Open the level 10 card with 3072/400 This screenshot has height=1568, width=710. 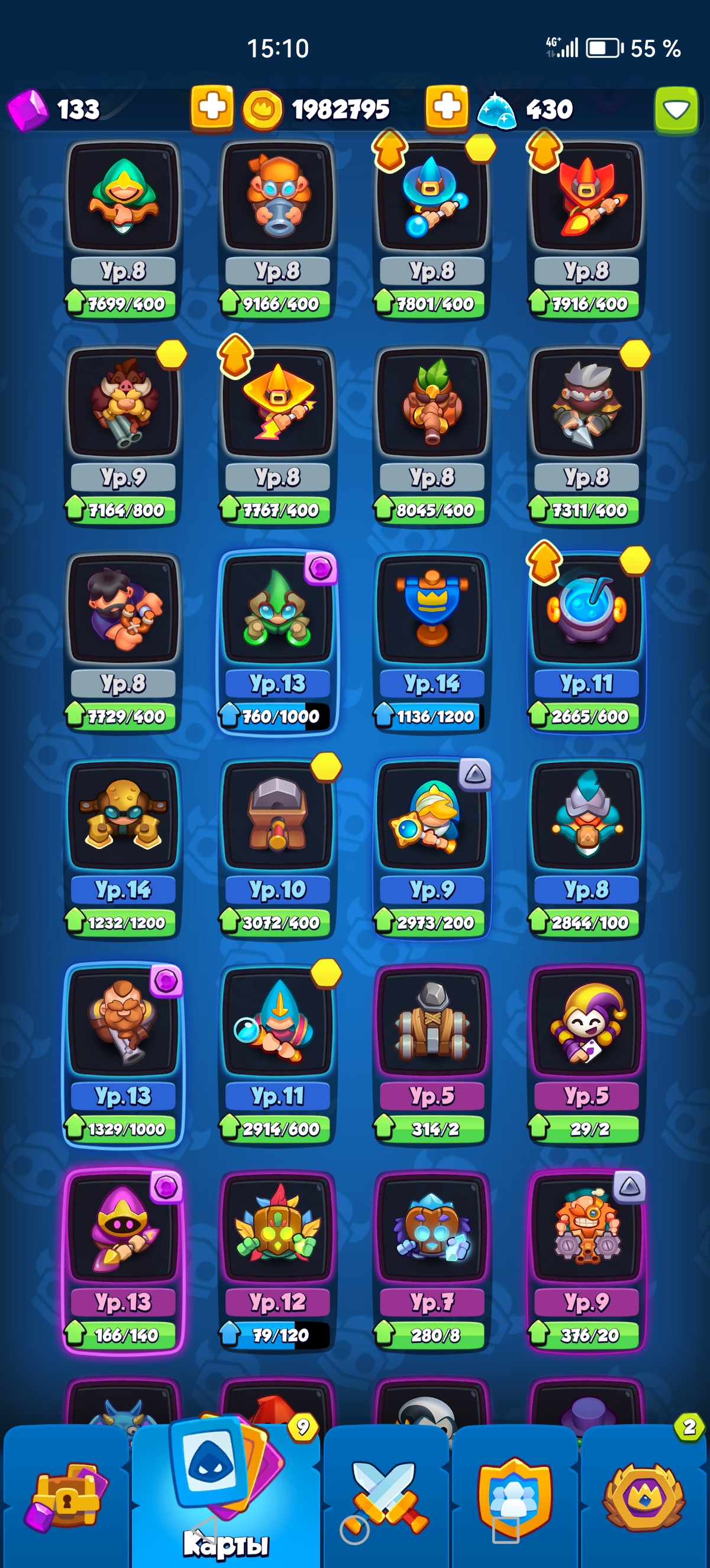(277, 848)
